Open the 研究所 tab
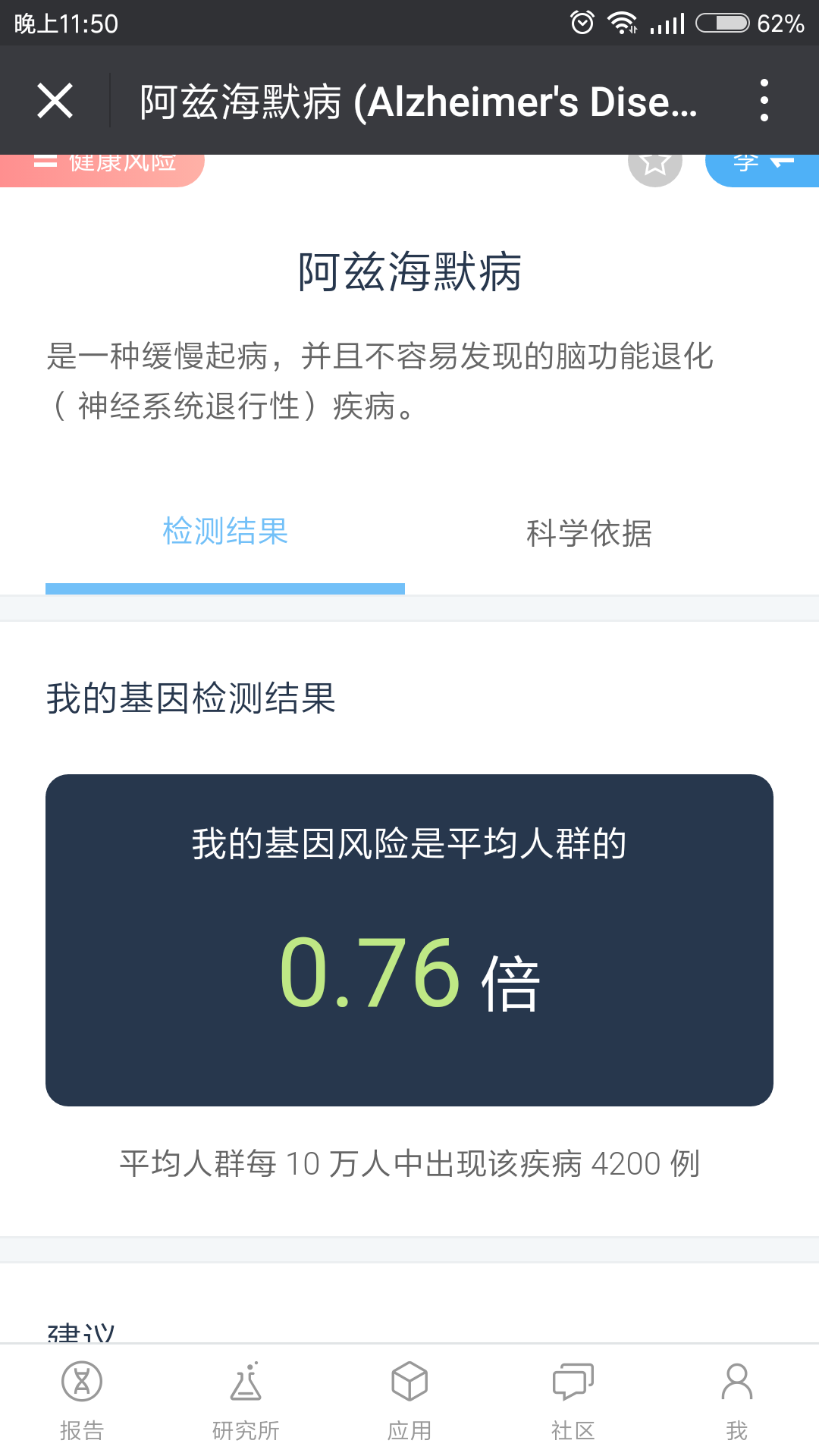 click(x=246, y=1399)
